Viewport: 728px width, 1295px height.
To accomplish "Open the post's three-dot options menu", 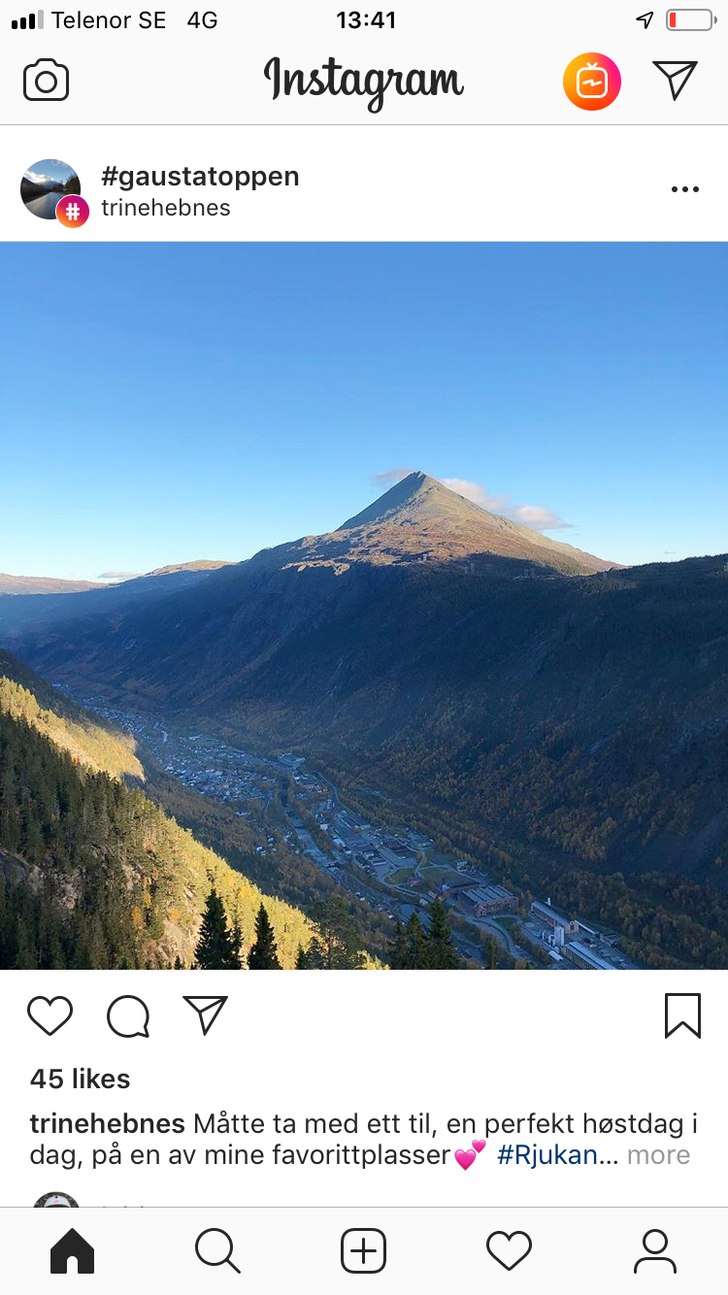I will 685,189.
